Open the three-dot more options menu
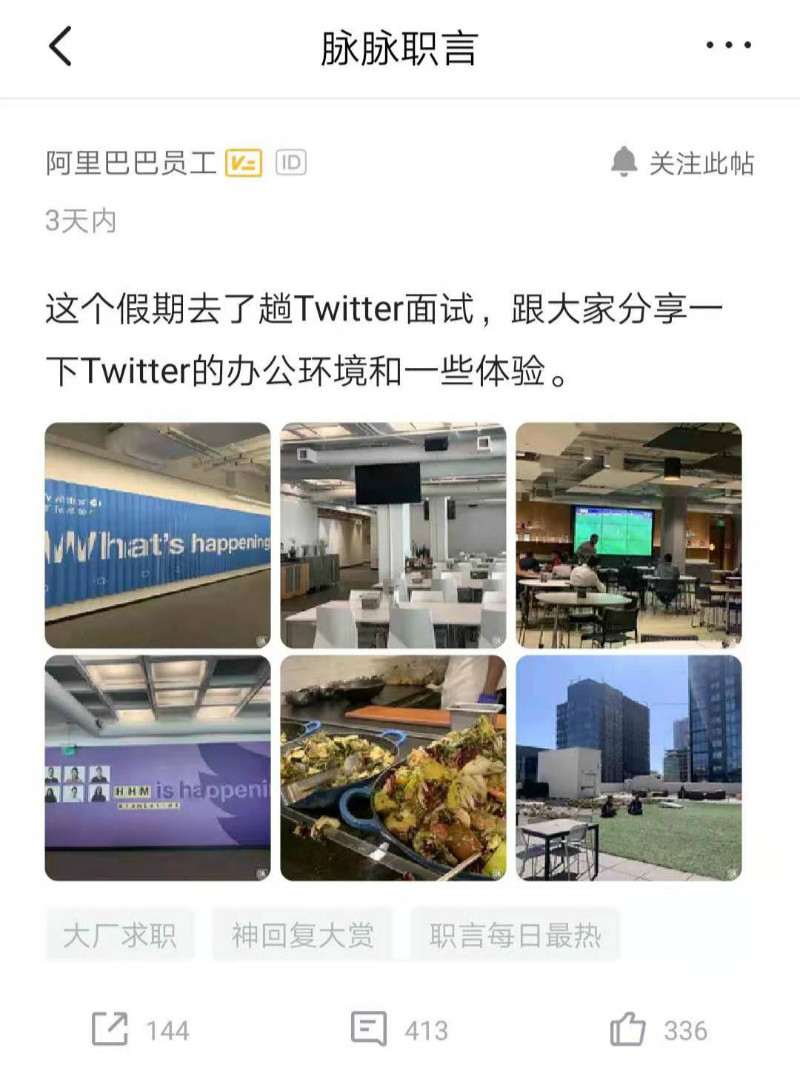The image size is (800, 1076). pos(730,45)
